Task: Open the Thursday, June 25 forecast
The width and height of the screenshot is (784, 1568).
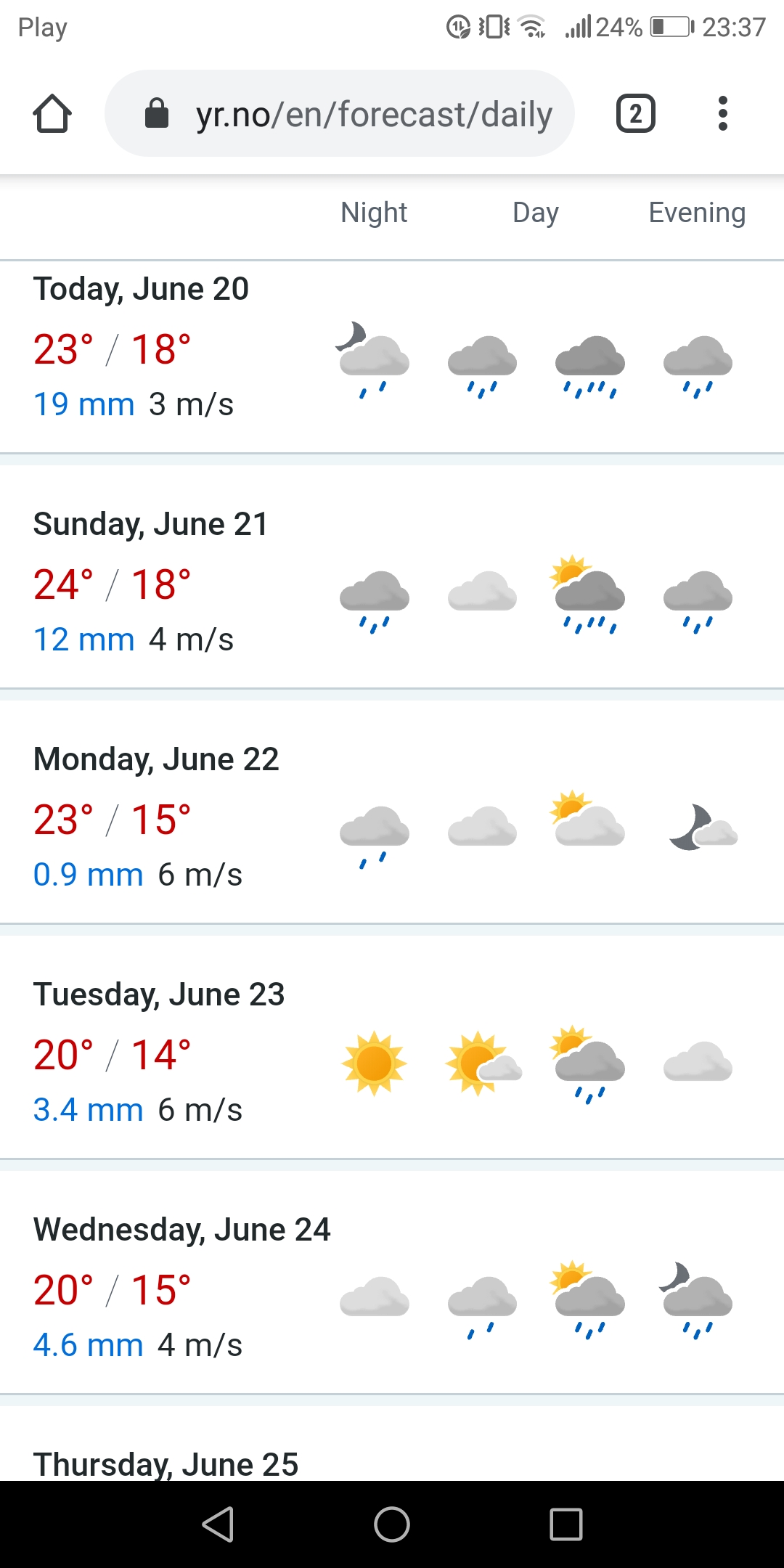Action: (166, 1462)
